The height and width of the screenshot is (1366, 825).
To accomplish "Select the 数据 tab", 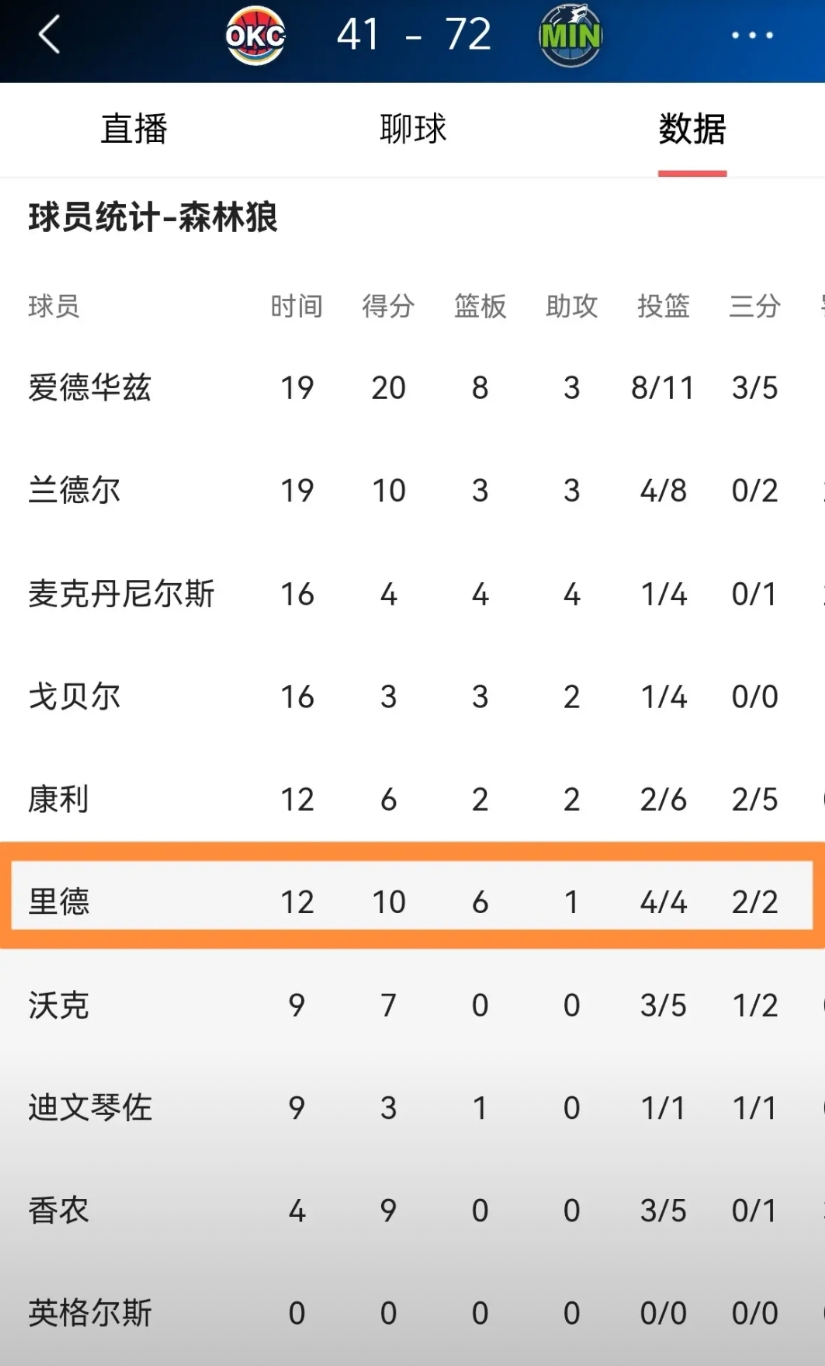I will point(692,129).
